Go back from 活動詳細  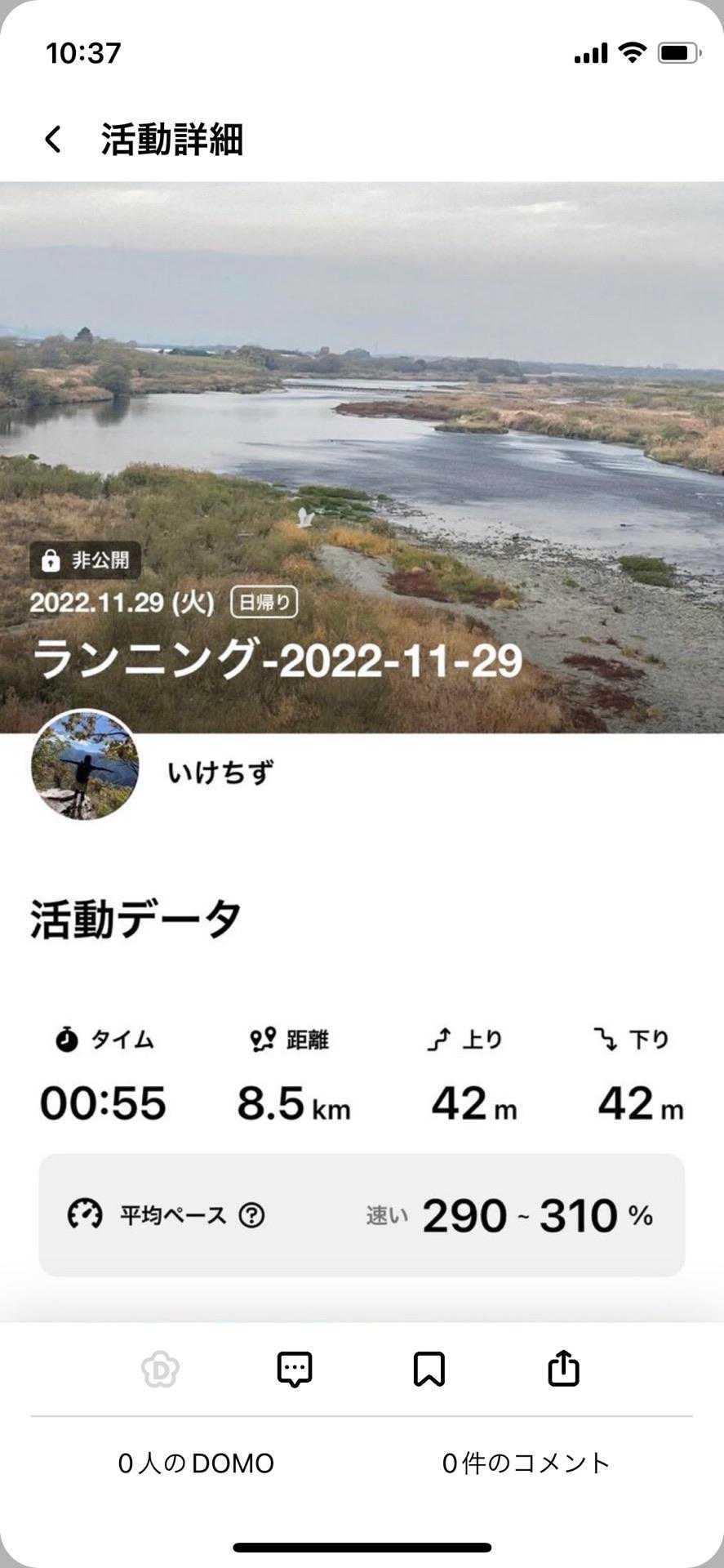click(53, 140)
